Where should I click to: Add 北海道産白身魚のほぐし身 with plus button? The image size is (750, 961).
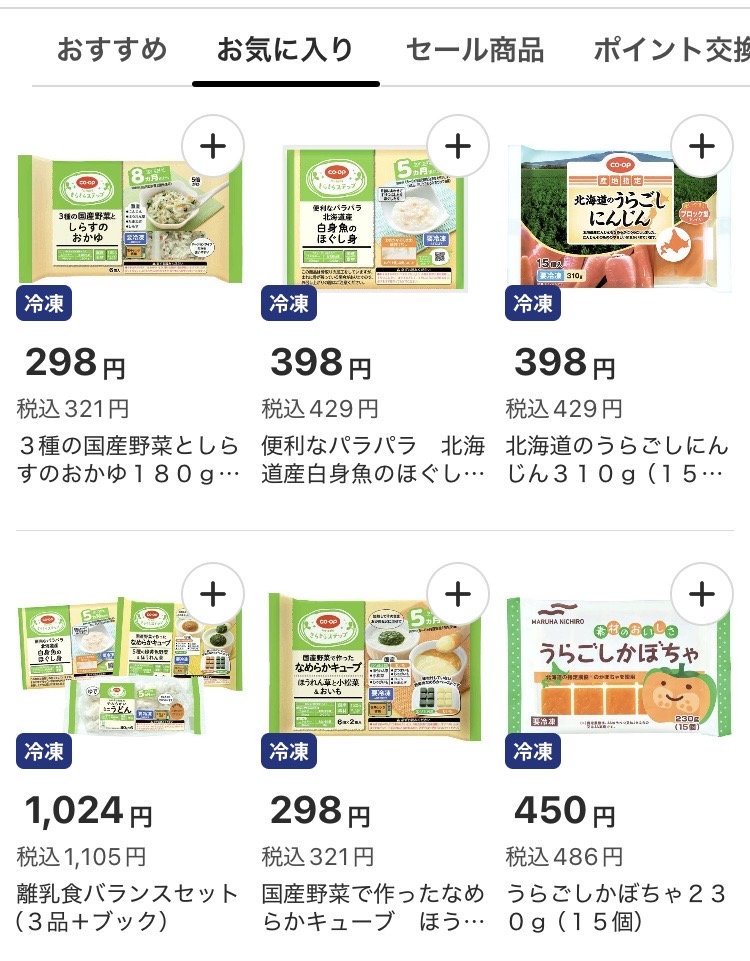click(x=457, y=147)
